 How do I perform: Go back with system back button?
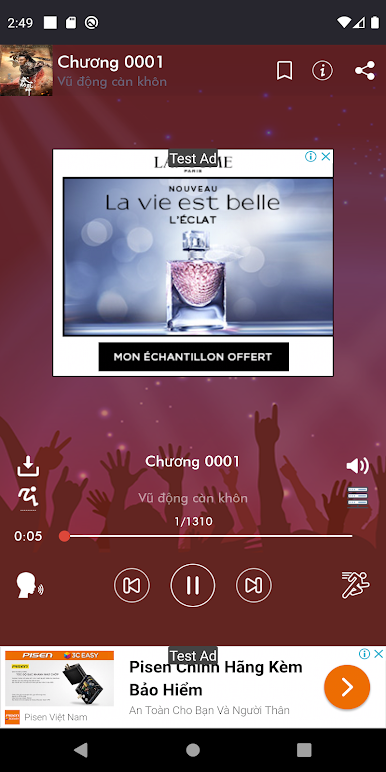coord(81,750)
